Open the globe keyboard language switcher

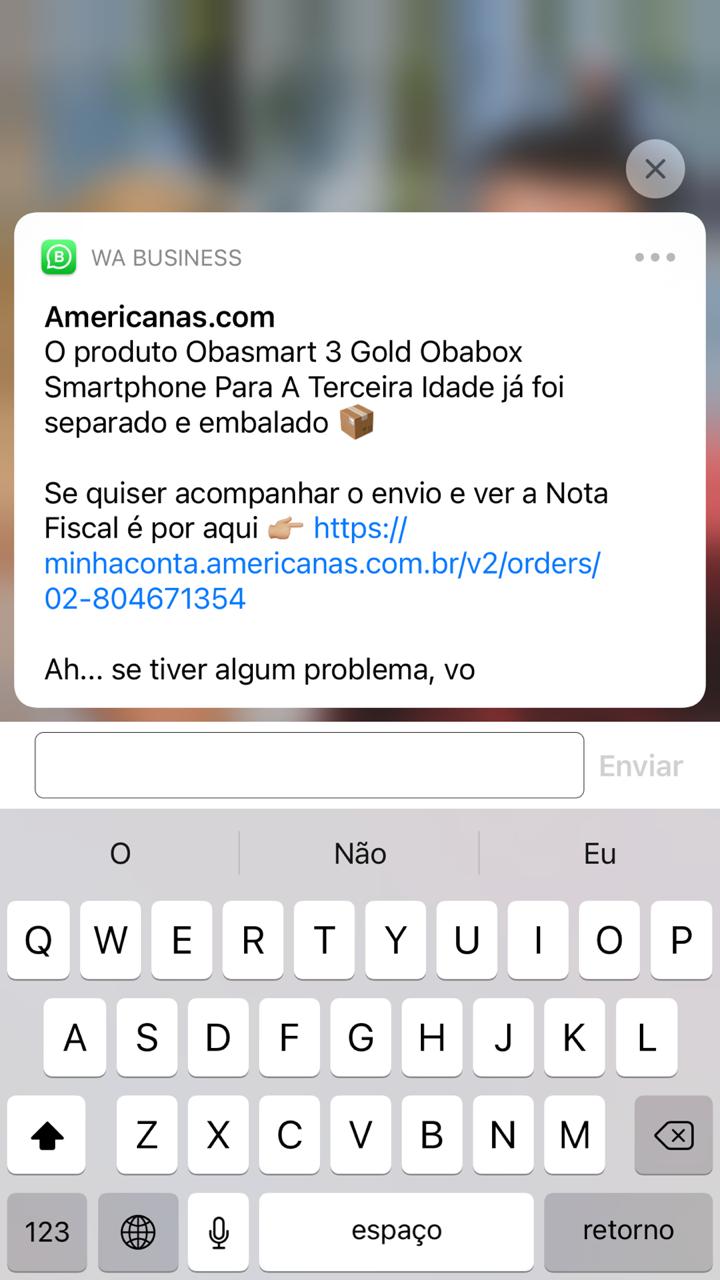pos(138,1231)
